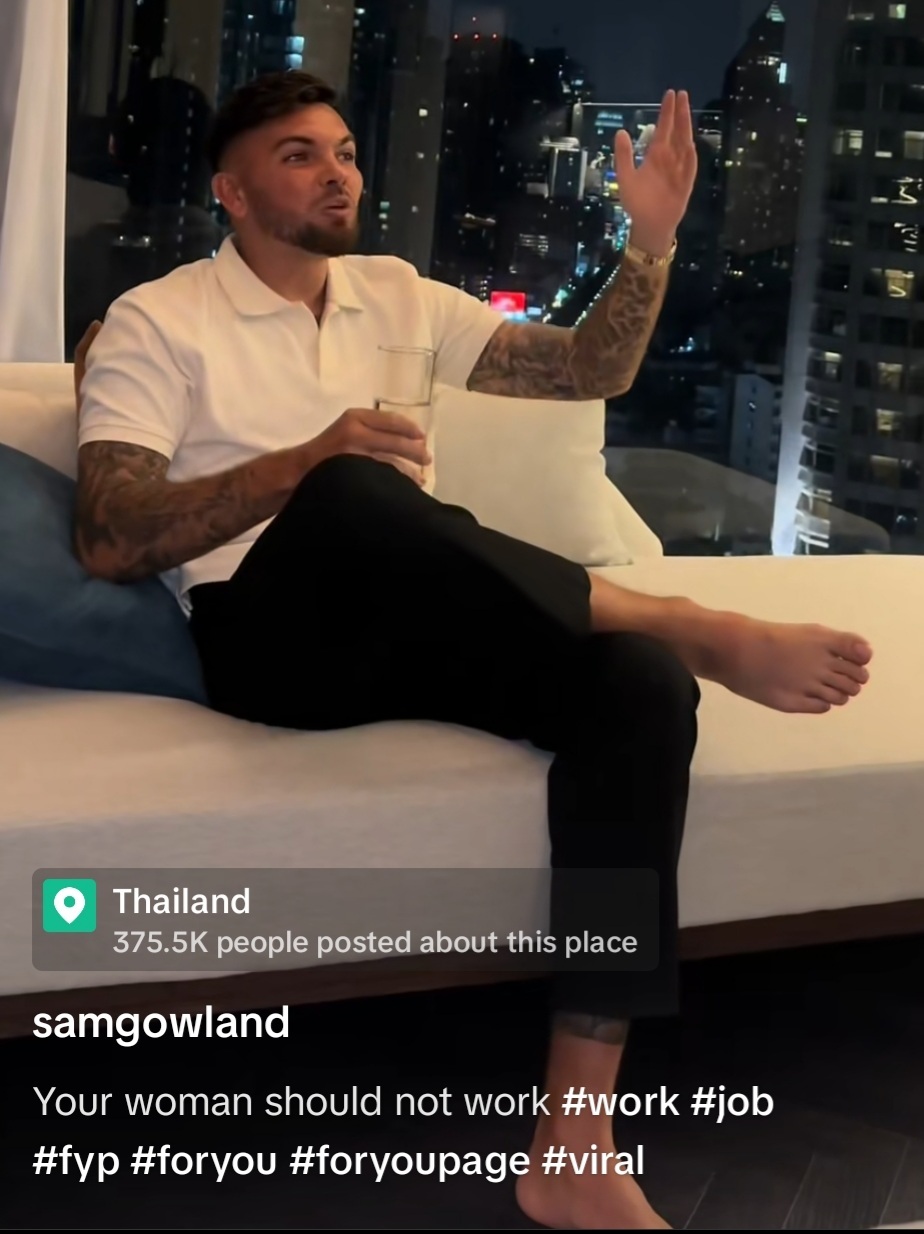Open the #viral hashtag
The width and height of the screenshot is (924, 1234).
(x=593, y=1161)
